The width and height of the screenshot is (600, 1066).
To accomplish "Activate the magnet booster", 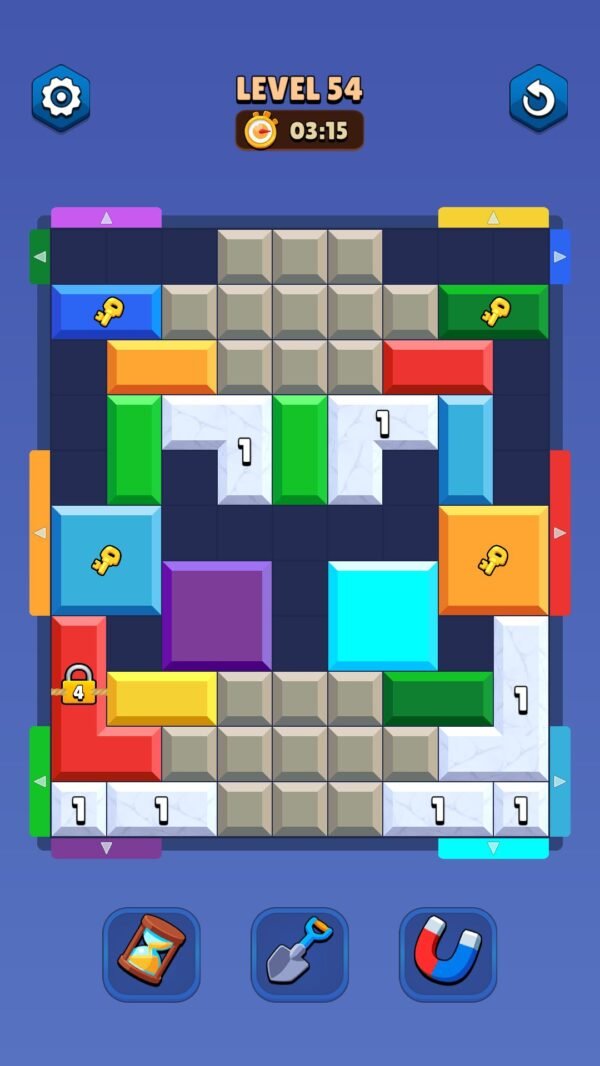I will point(447,954).
